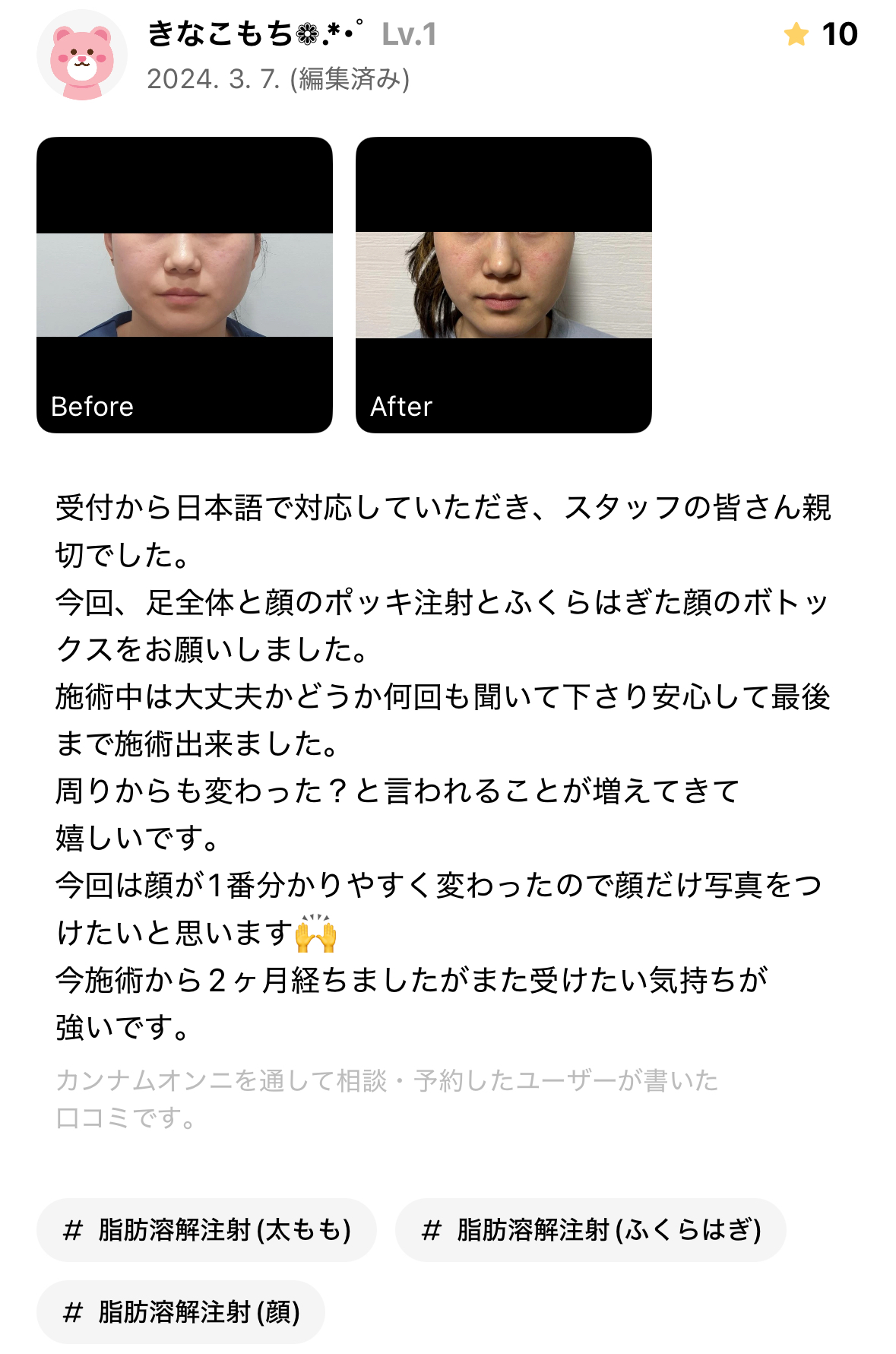Select the 脂肪溶解注射 (太もも) hashtag chip

point(207,1229)
